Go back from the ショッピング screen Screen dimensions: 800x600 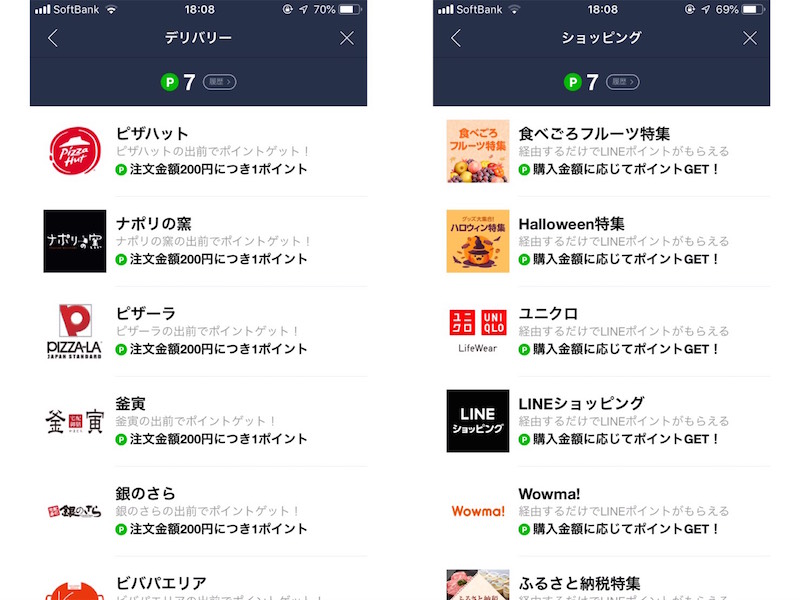pos(456,38)
